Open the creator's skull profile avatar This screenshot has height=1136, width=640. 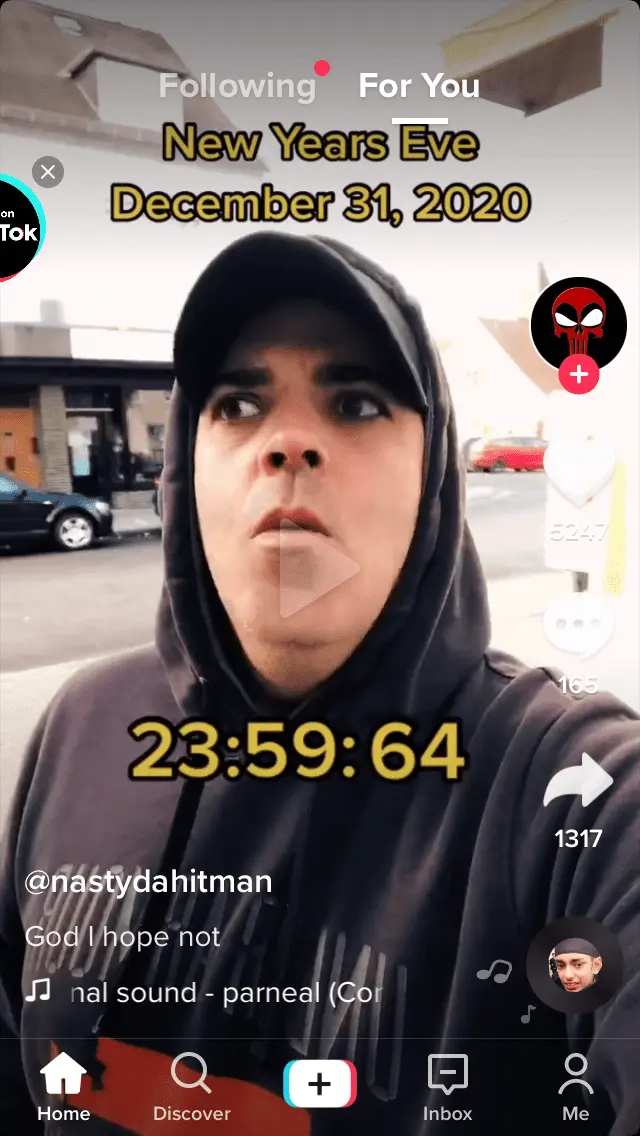point(578,322)
